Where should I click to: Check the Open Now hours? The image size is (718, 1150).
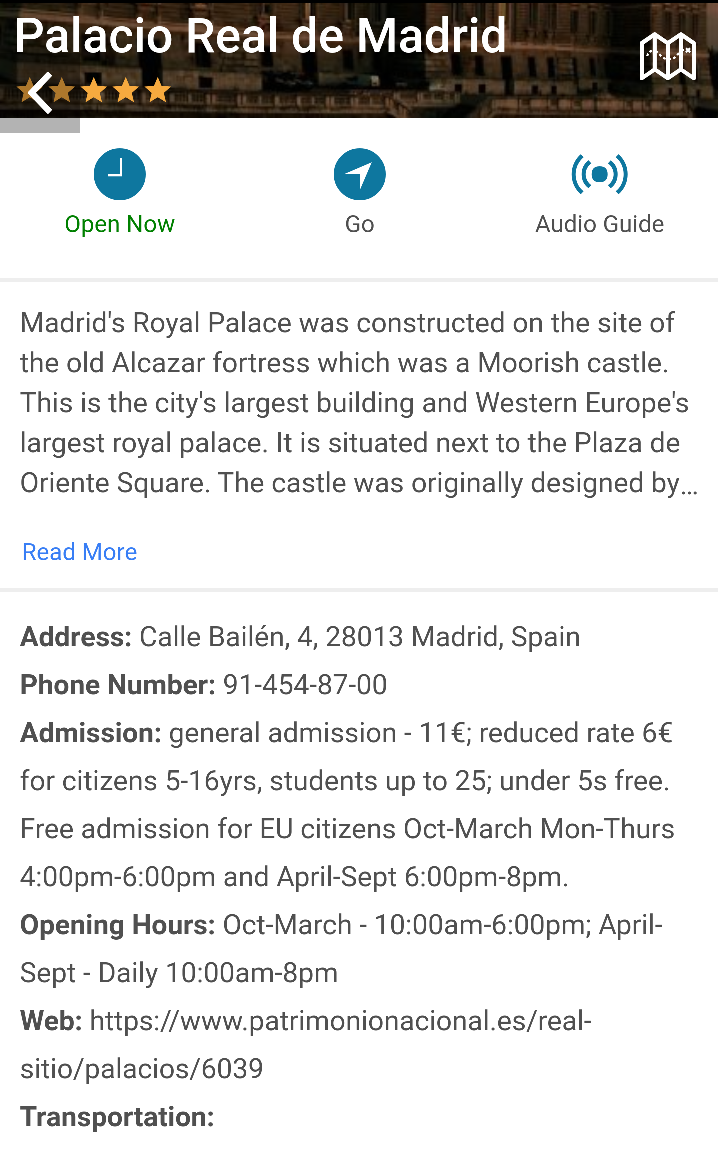coord(120,192)
